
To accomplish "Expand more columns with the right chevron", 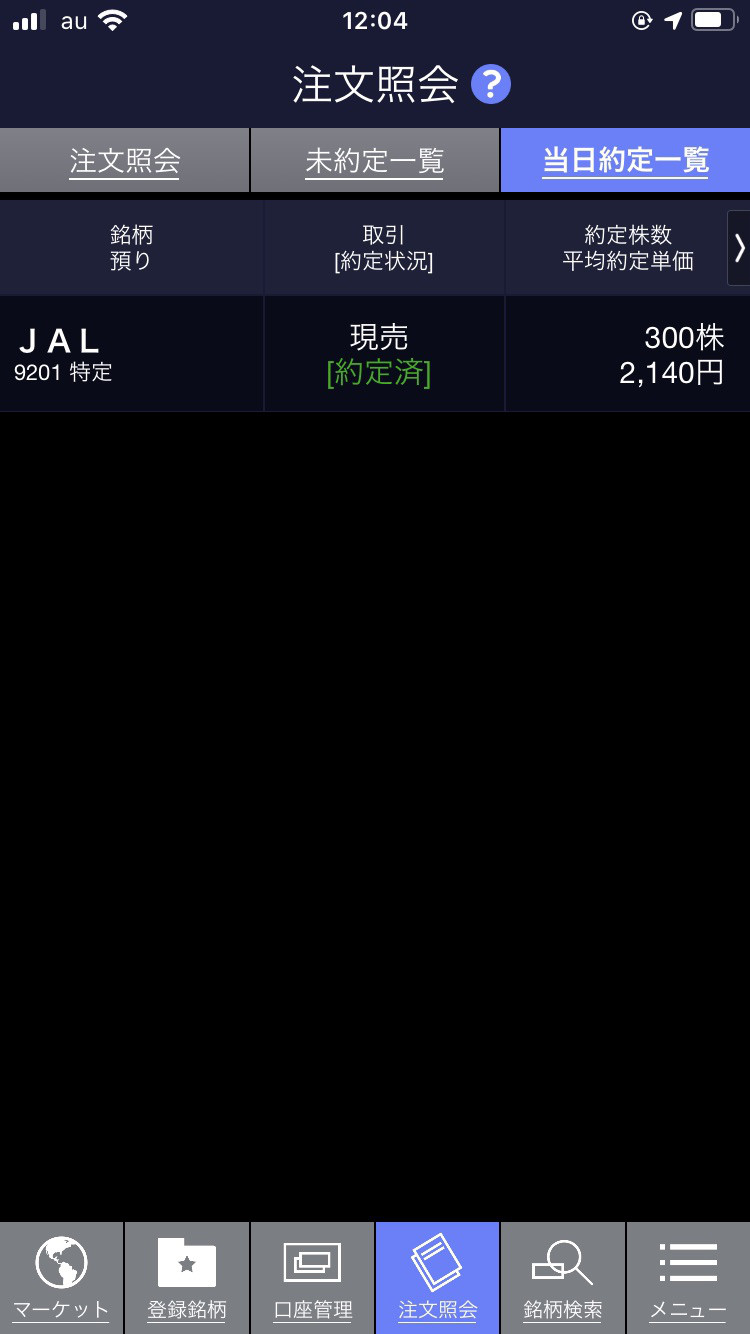I will tap(739, 248).
